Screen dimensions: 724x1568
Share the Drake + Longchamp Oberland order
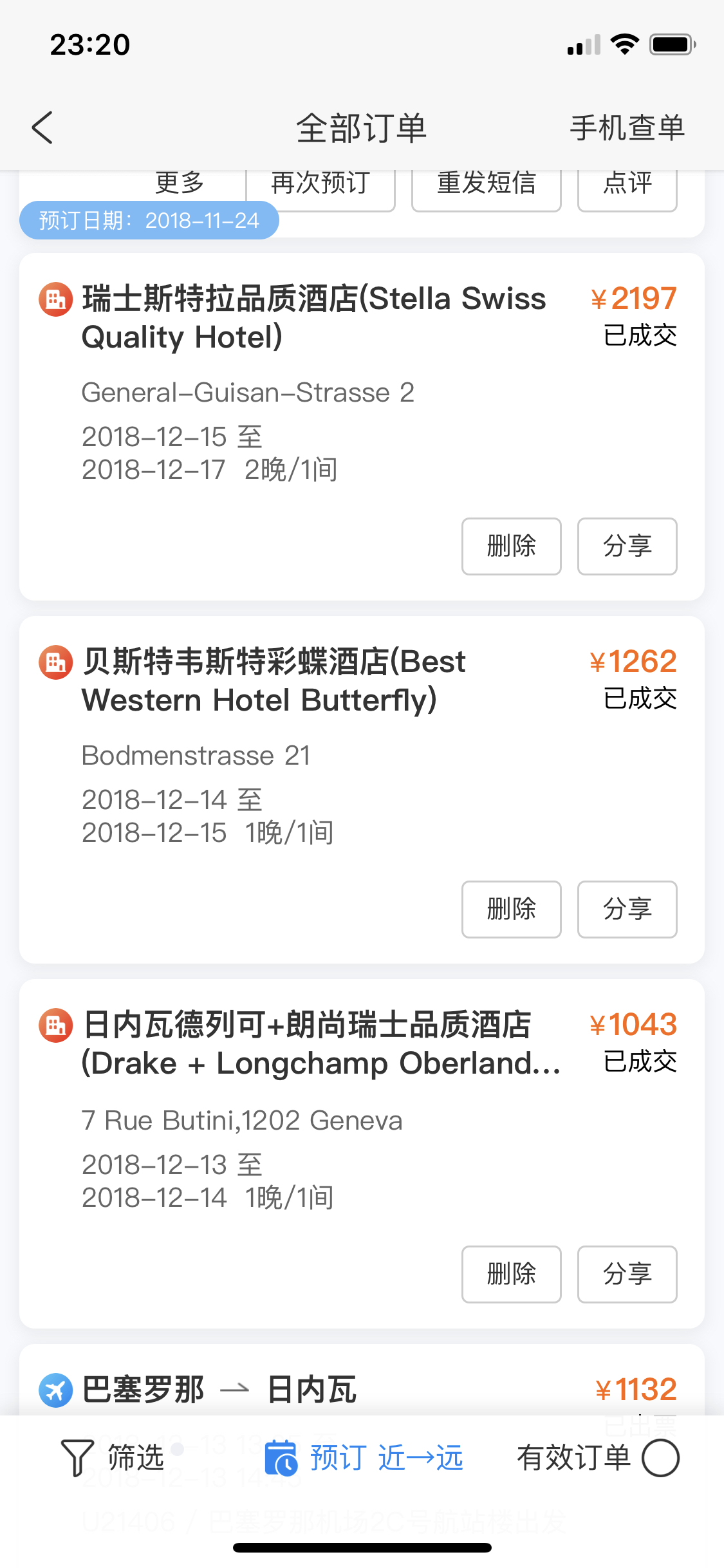627,1274
